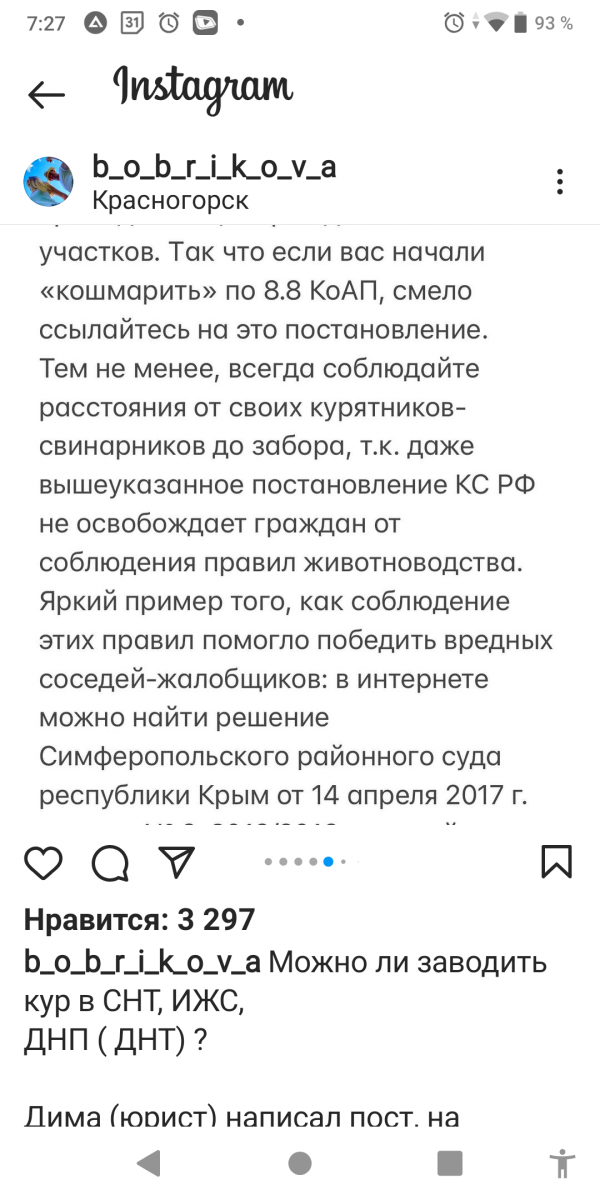Image resolution: width=600 pixels, height=1200 pixels.
Task: Open b_o_b_r_i_k_o_v_a username in header
Action: point(214,167)
